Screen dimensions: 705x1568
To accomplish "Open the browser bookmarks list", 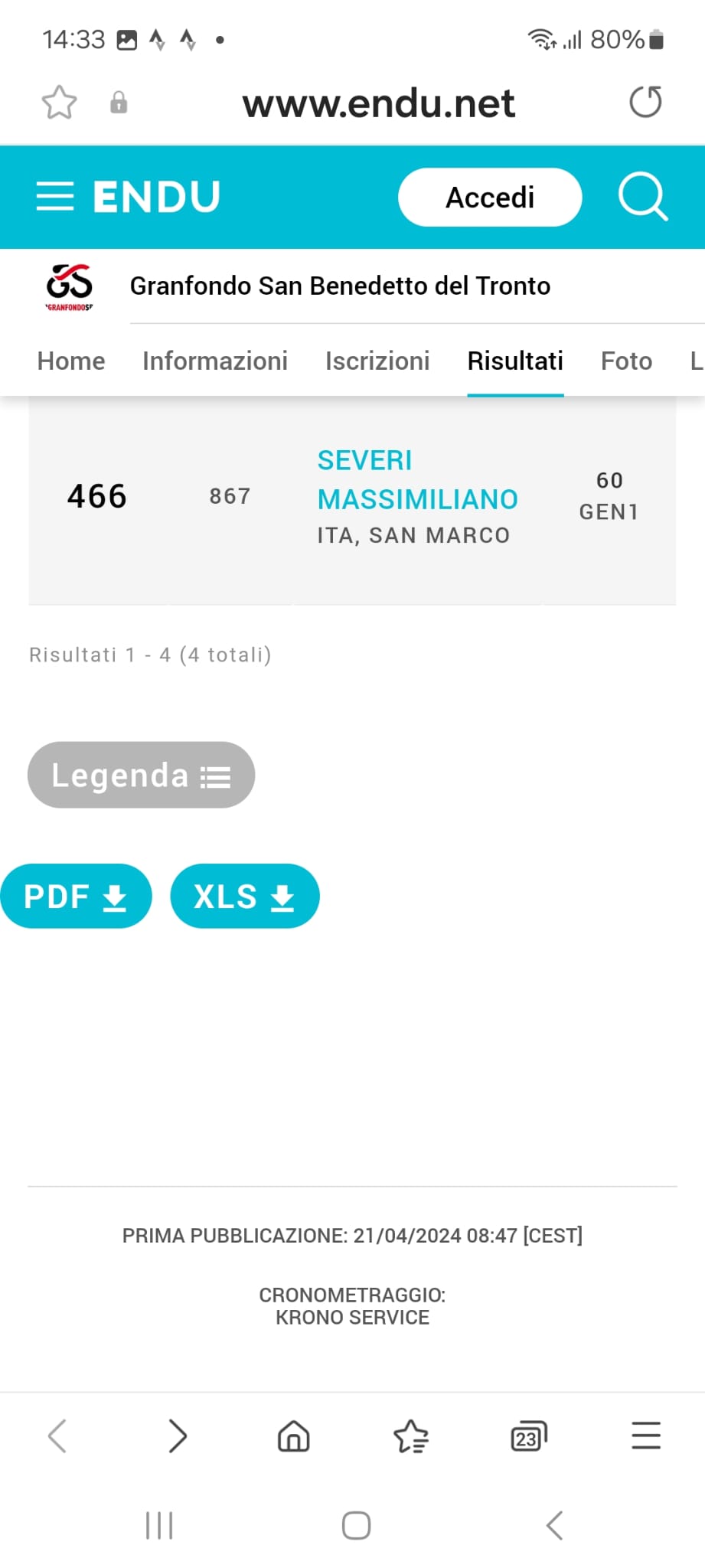I will click(411, 1436).
